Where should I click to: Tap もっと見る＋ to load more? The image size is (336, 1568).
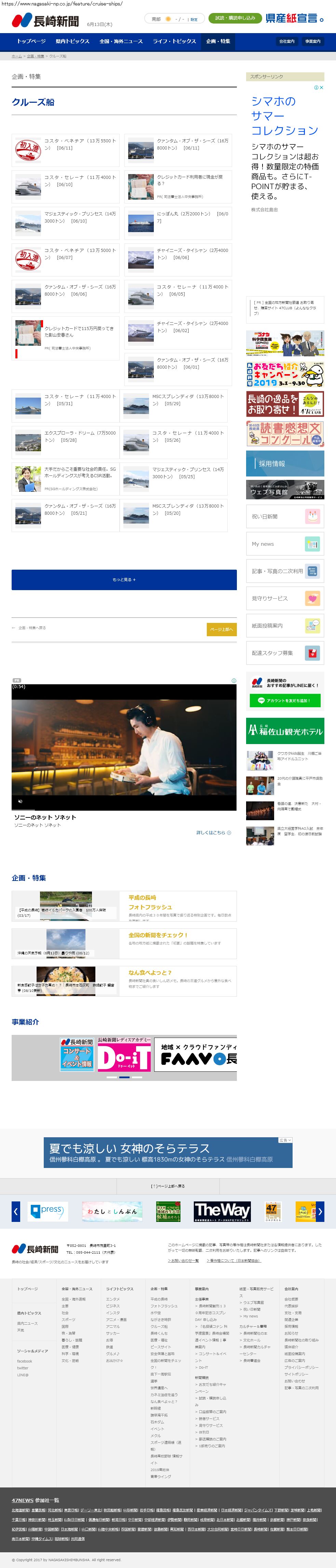[124, 580]
